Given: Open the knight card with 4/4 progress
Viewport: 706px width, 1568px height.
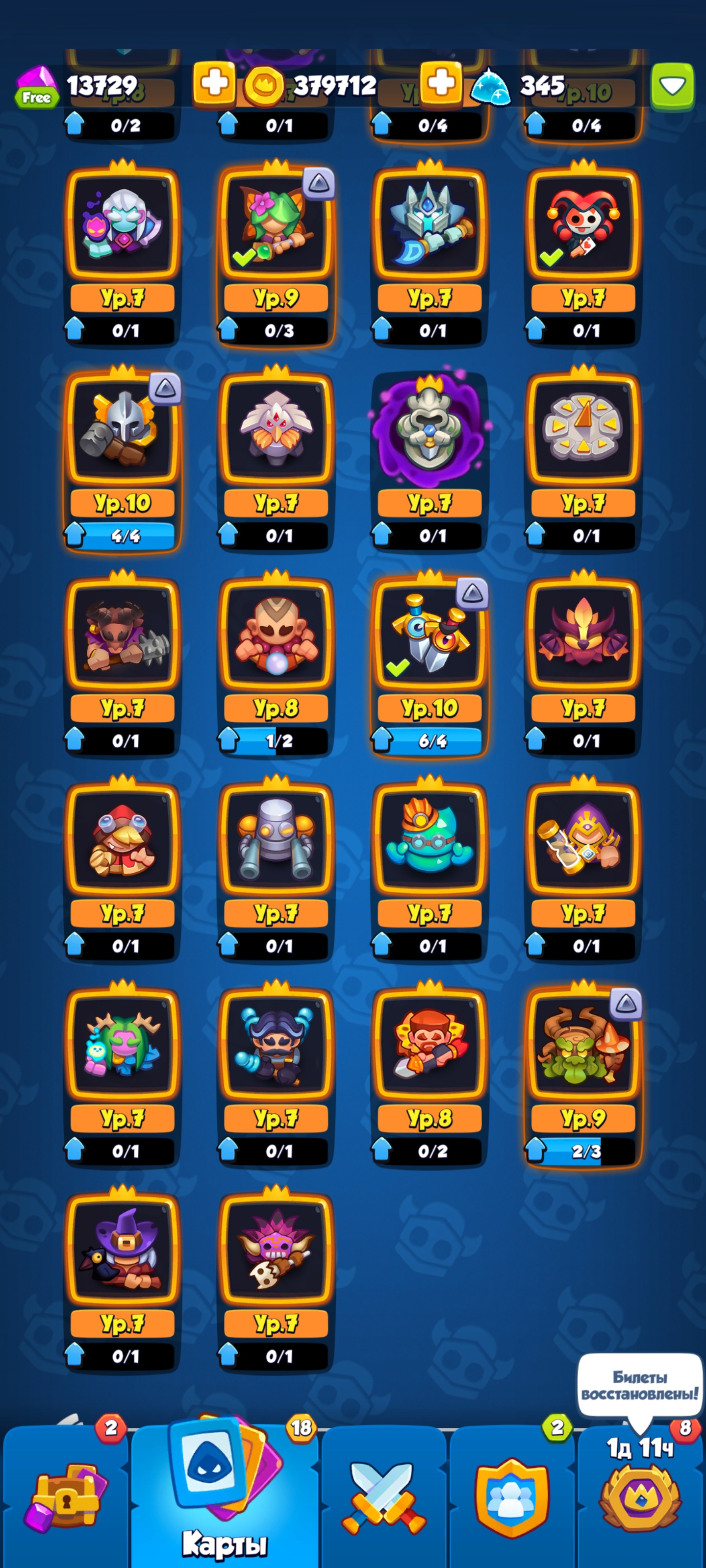Looking at the screenshot, I should pyautogui.click(x=123, y=460).
